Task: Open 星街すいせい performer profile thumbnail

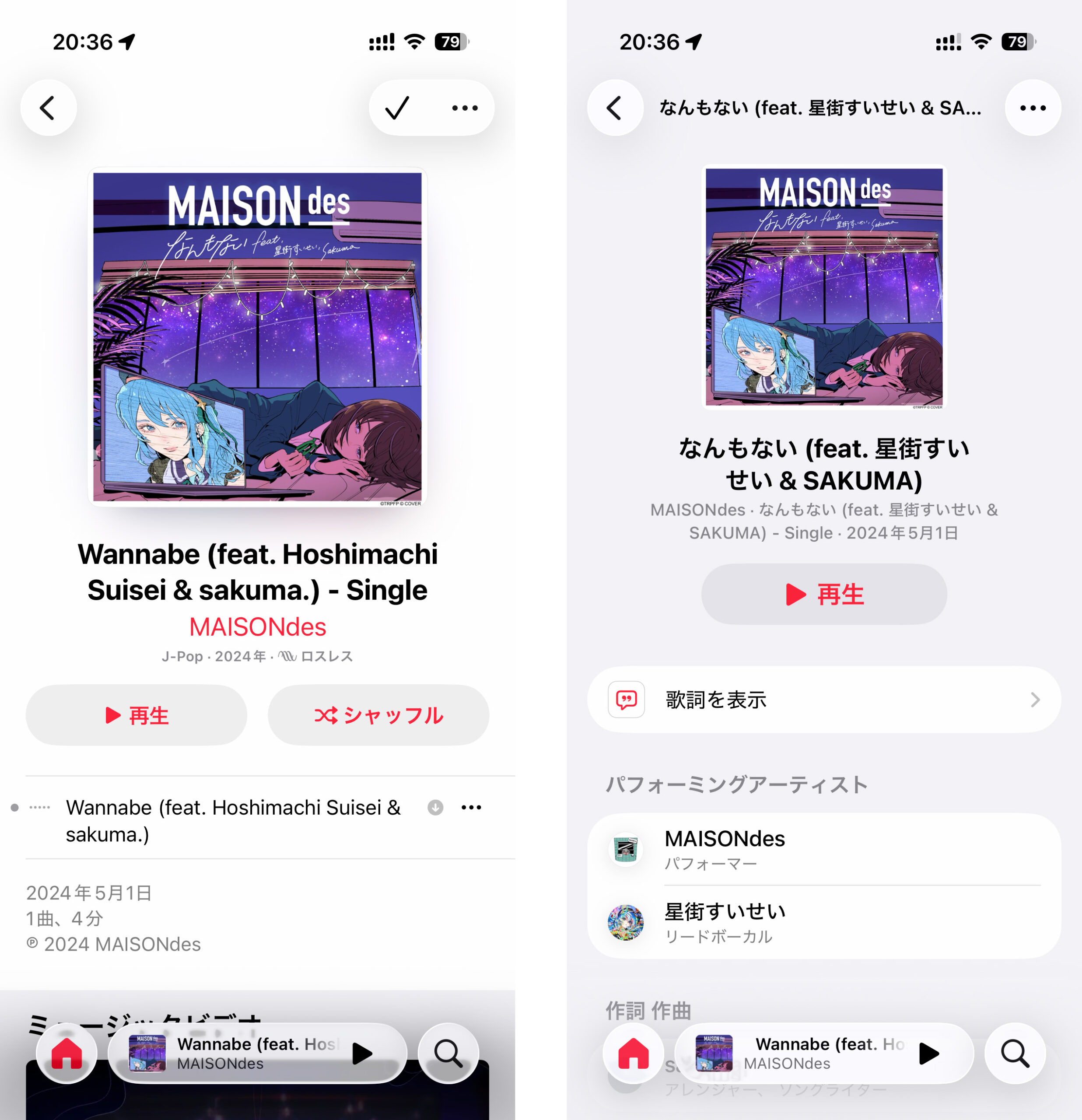Action: 627,923
